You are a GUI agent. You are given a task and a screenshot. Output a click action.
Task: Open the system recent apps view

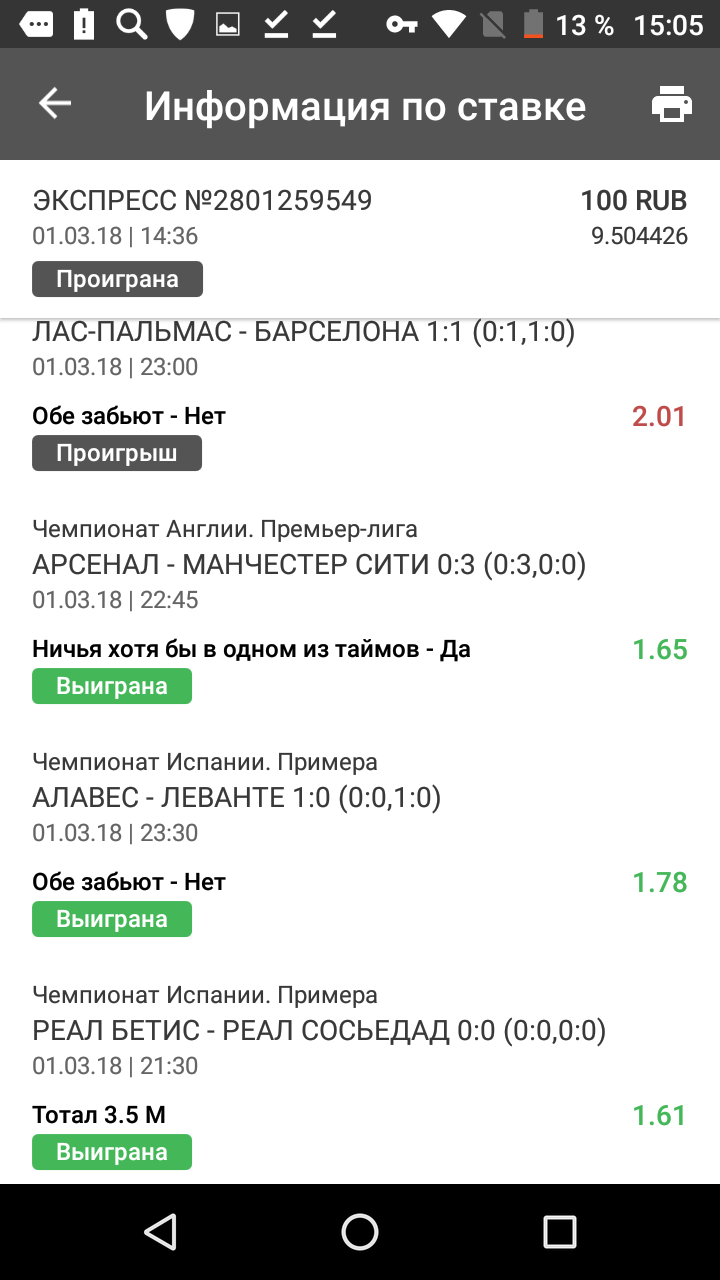[560, 1232]
